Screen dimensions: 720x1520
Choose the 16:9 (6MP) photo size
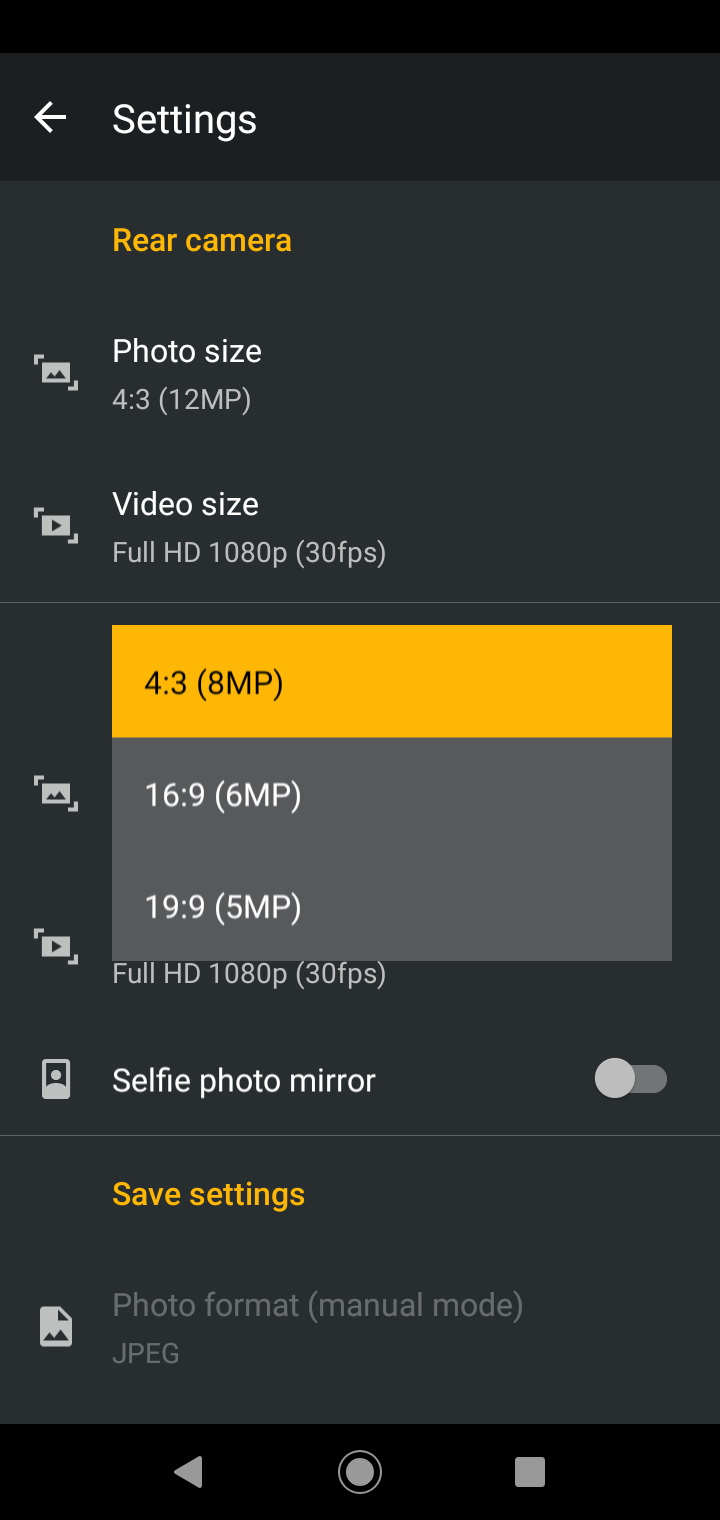[x=392, y=794]
